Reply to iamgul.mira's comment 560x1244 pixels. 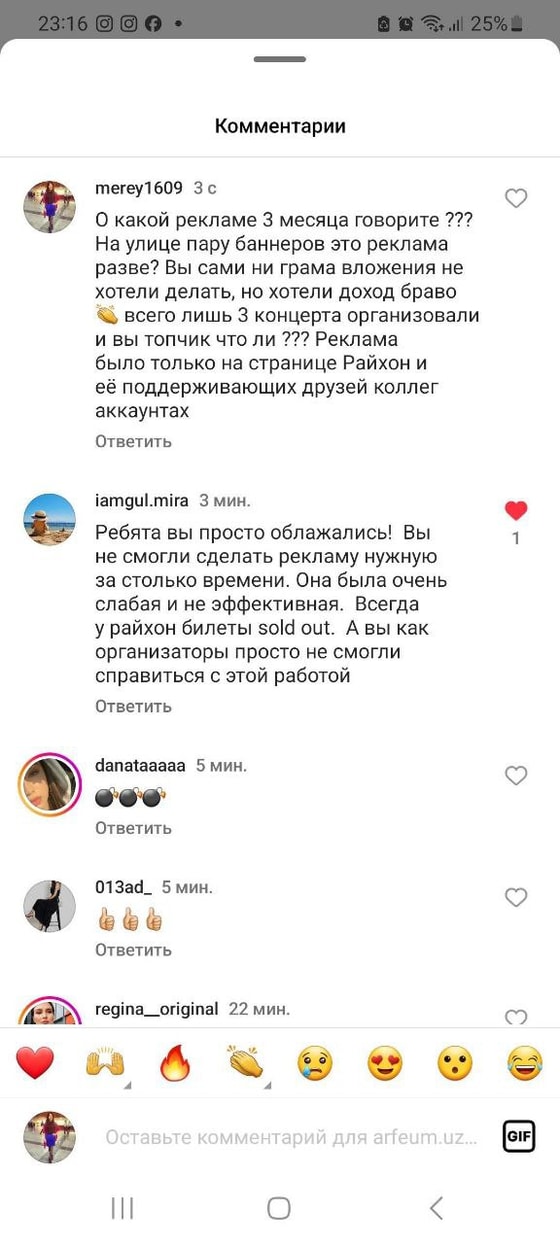[133, 706]
